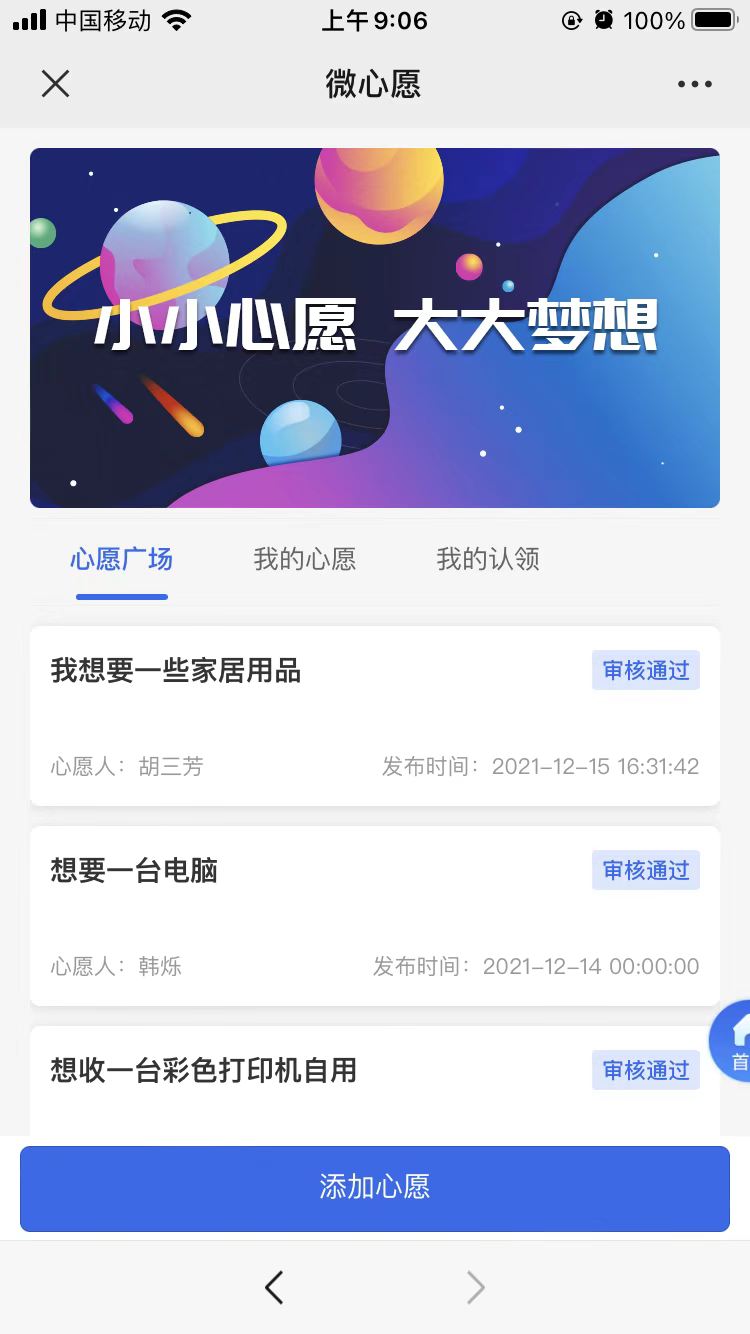This screenshot has width=750, height=1334.
Task: Open the wish 想收一台彩色打印机自用
Action: [375, 1081]
